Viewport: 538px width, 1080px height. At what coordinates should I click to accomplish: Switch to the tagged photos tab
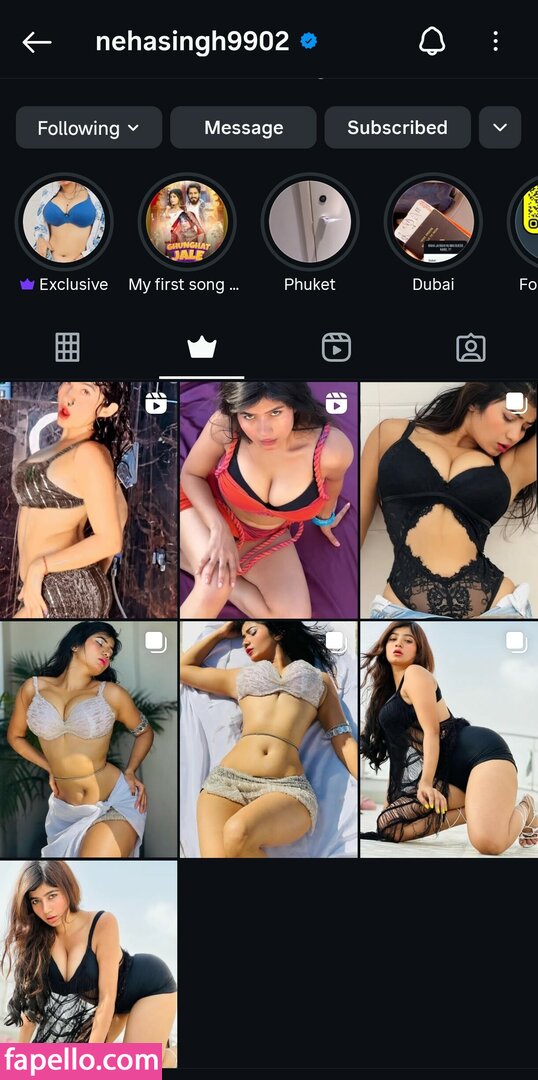(x=471, y=348)
